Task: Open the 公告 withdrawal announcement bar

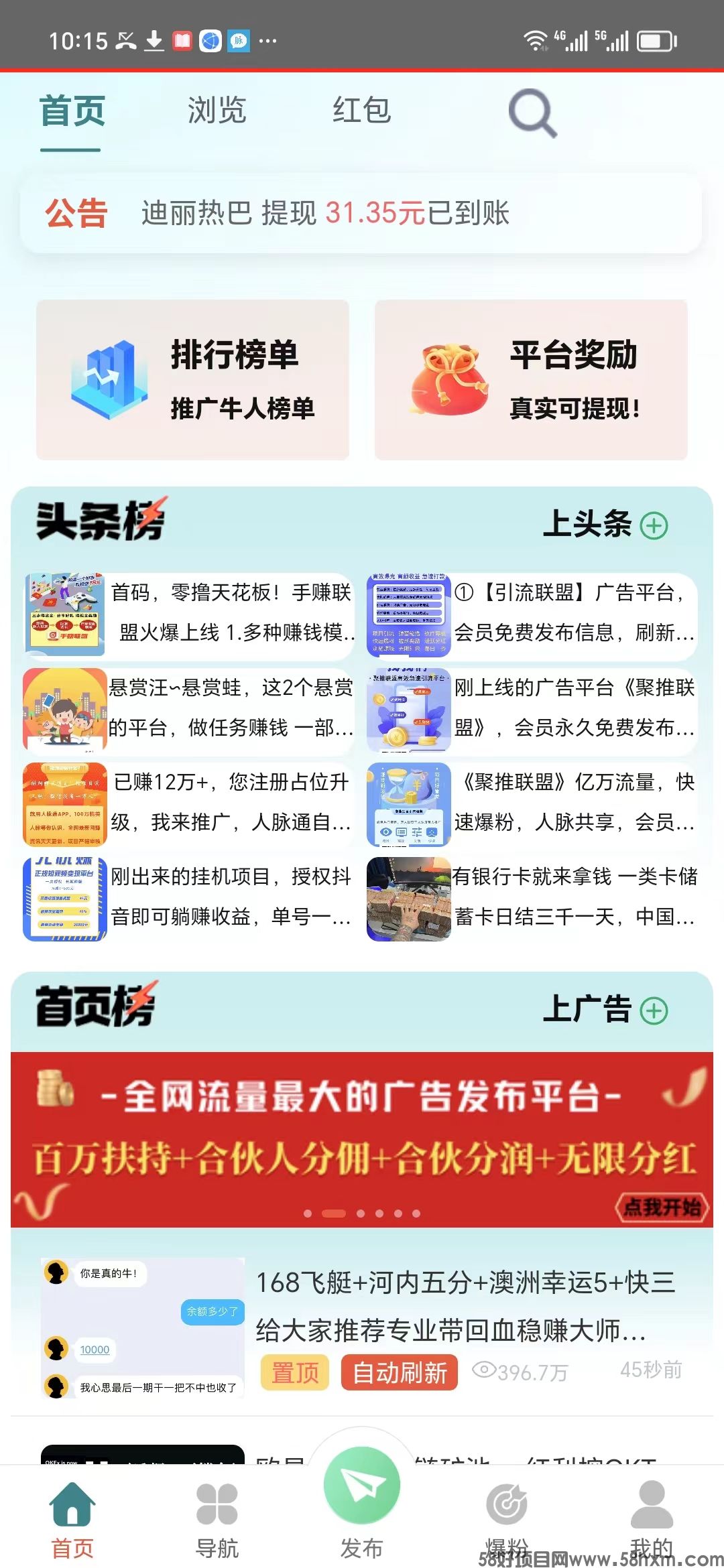Action: pyautogui.click(x=361, y=213)
